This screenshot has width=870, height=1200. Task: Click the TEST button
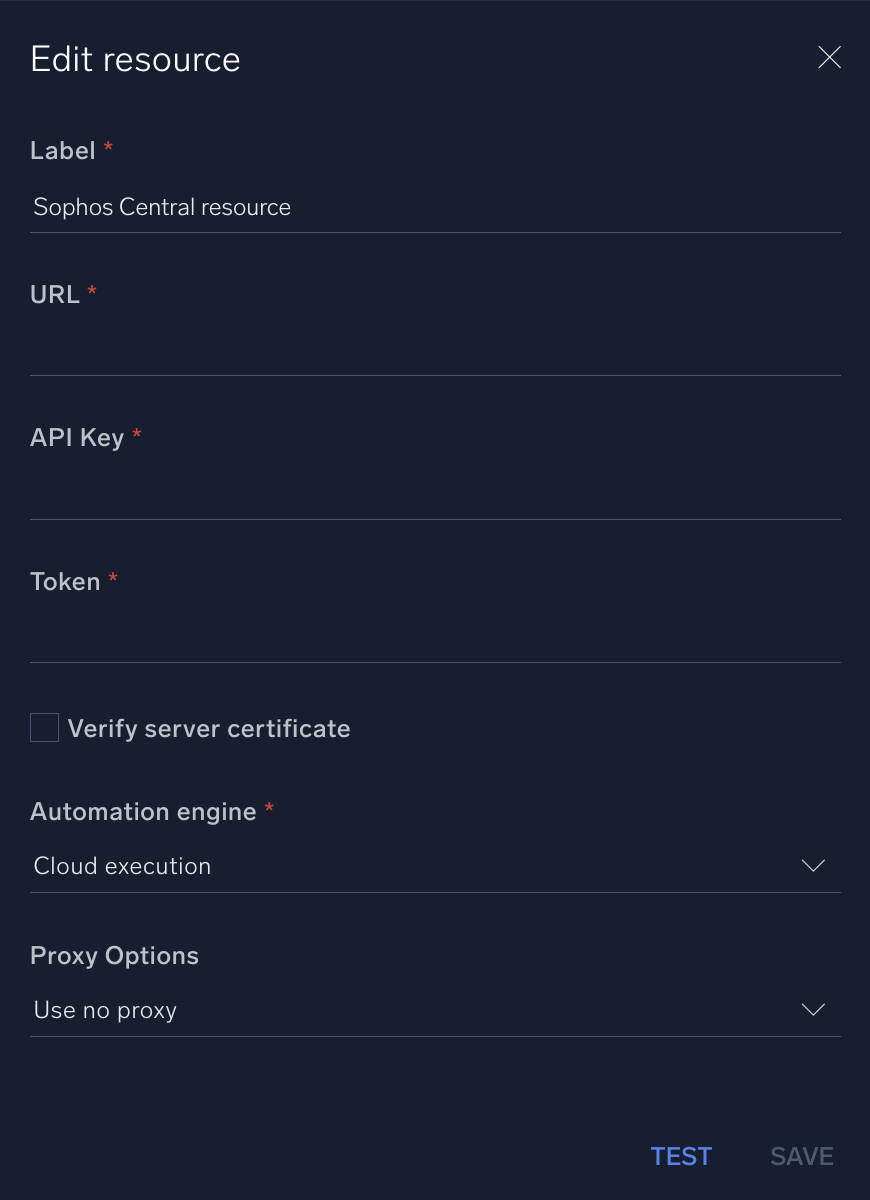coord(681,1156)
